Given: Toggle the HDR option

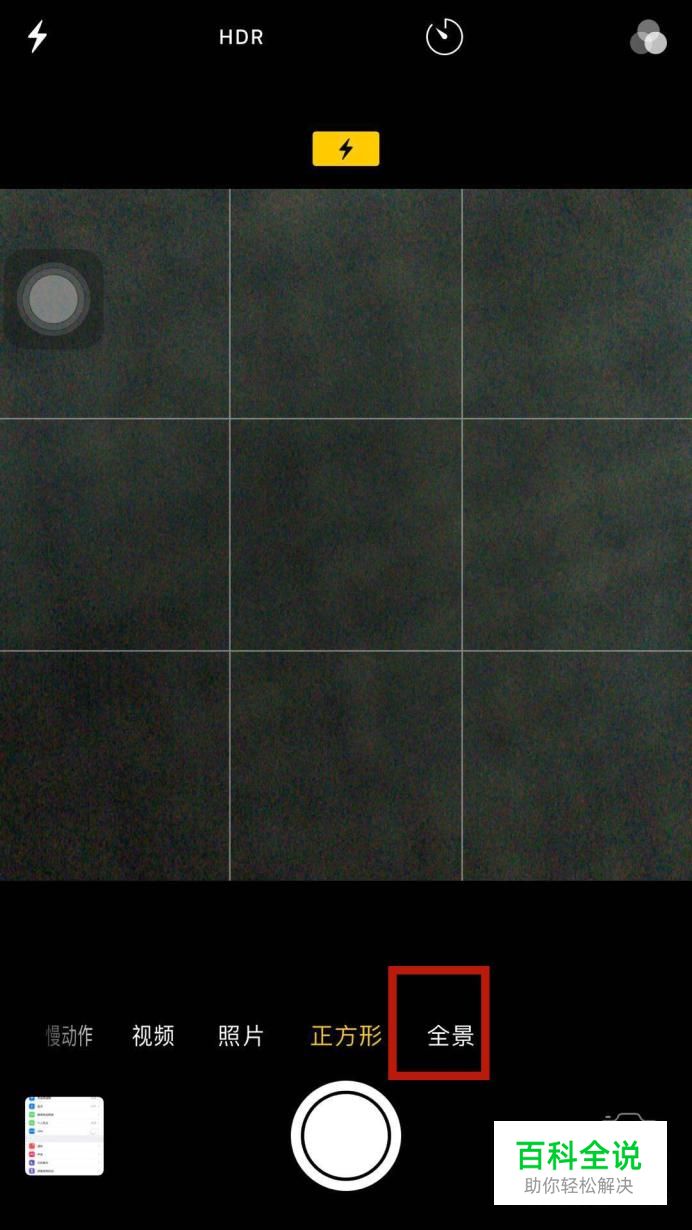Looking at the screenshot, I should (241, 38).
